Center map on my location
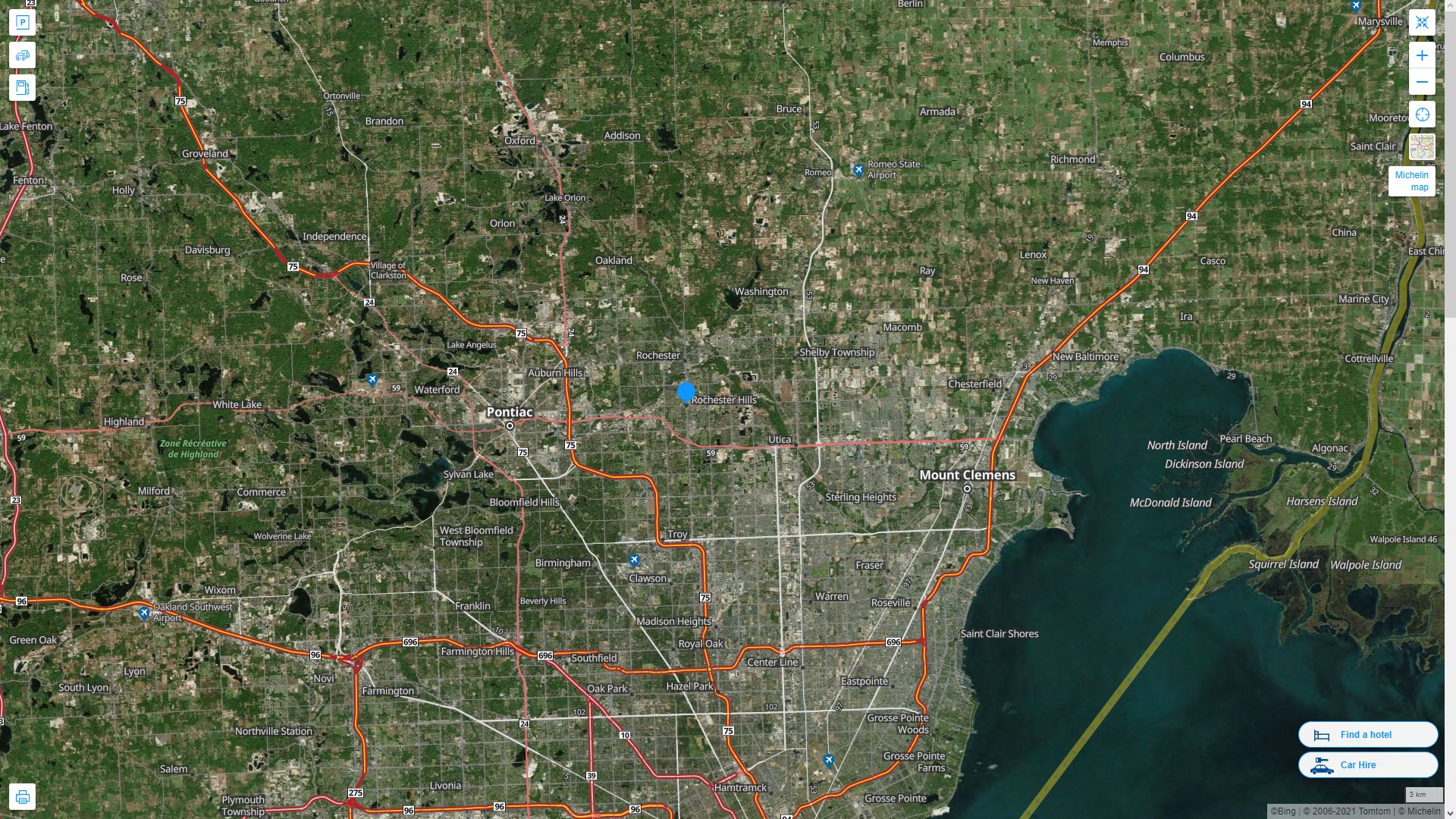Viewport: 1456px width, 819px height. tap(1422, 115)
